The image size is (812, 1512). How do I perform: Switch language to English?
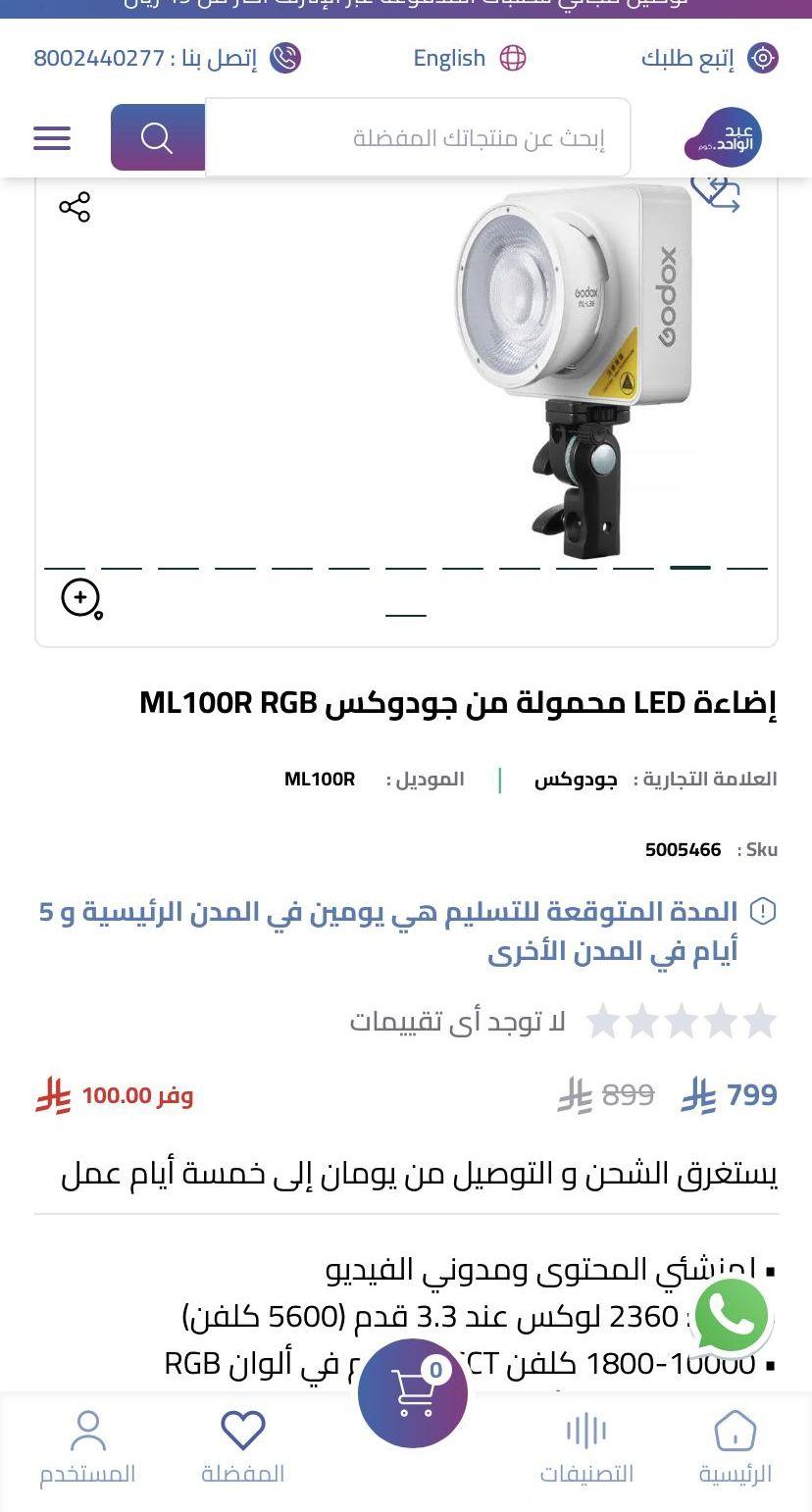[470, 58]
